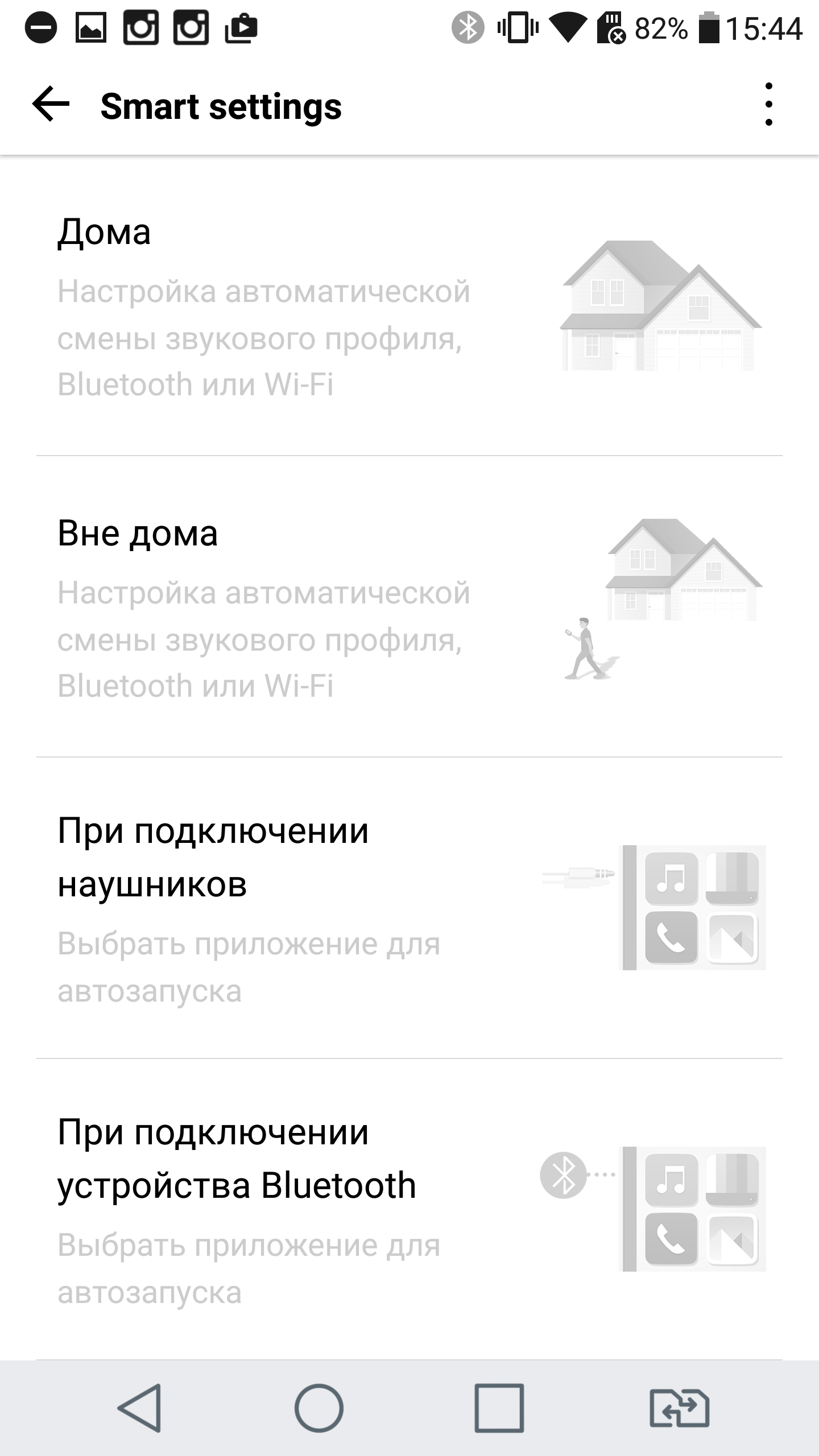Open При подключении устройства Bluetooth
819x1456 pixels.
click(409, 1210)
